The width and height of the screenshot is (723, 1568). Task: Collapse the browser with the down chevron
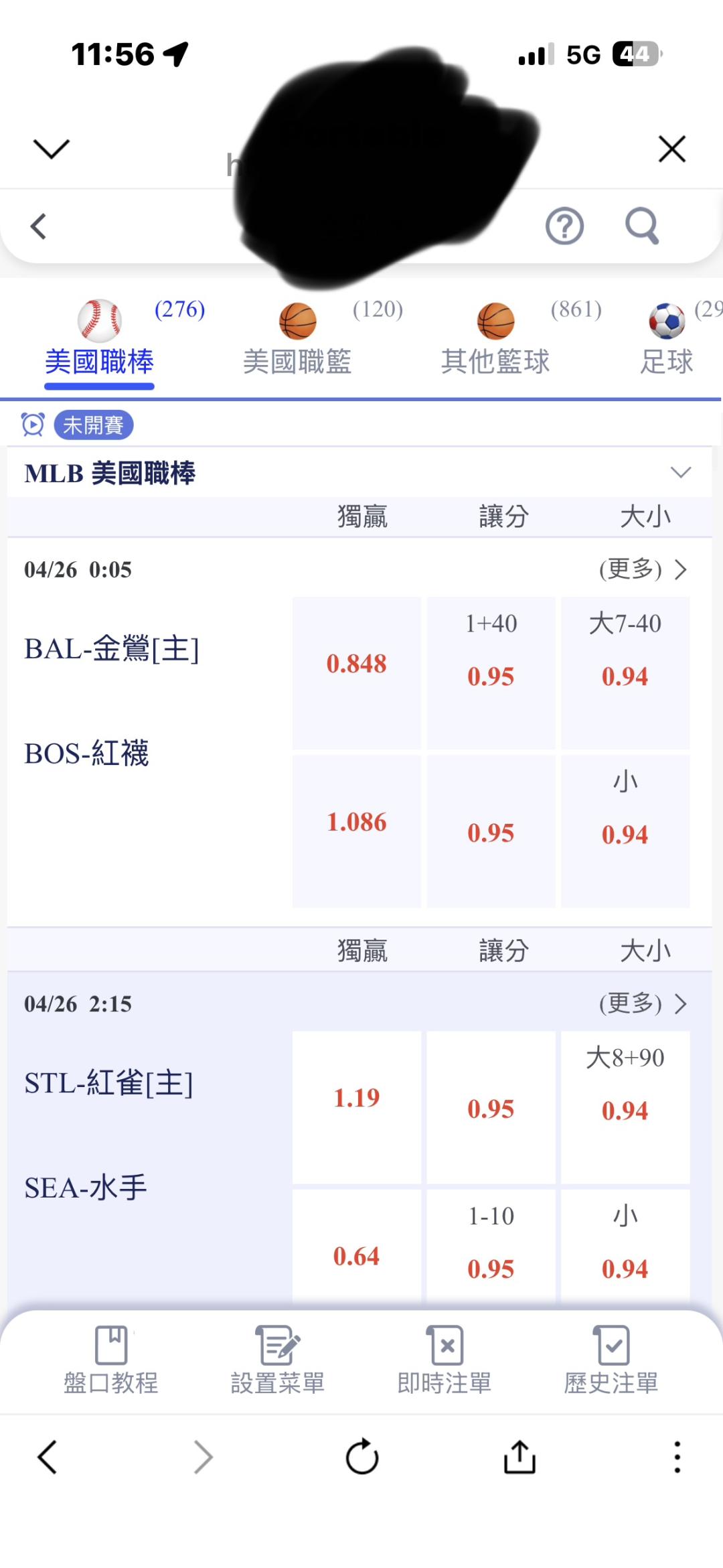coord(52,149)
